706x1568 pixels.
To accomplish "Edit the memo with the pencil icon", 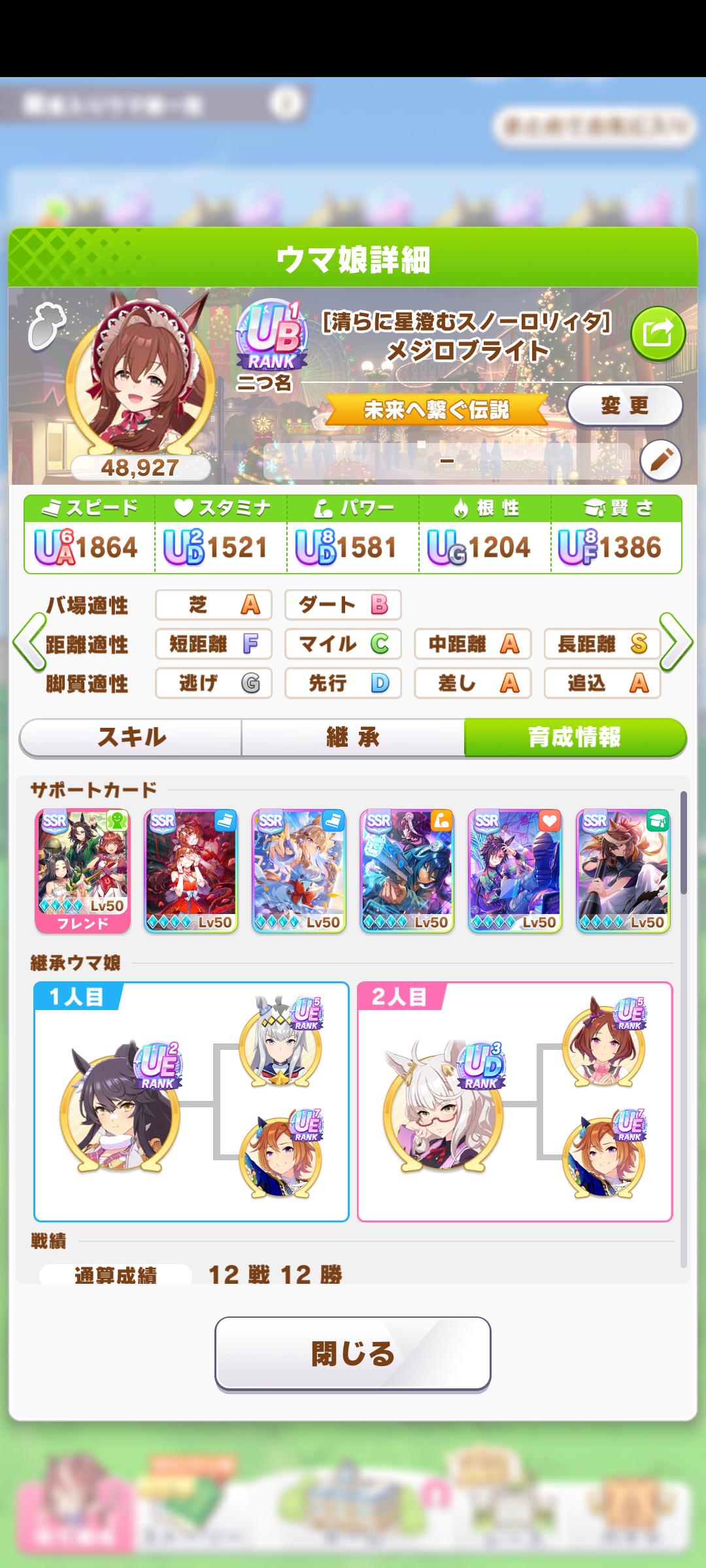I will tap(660, 461).
